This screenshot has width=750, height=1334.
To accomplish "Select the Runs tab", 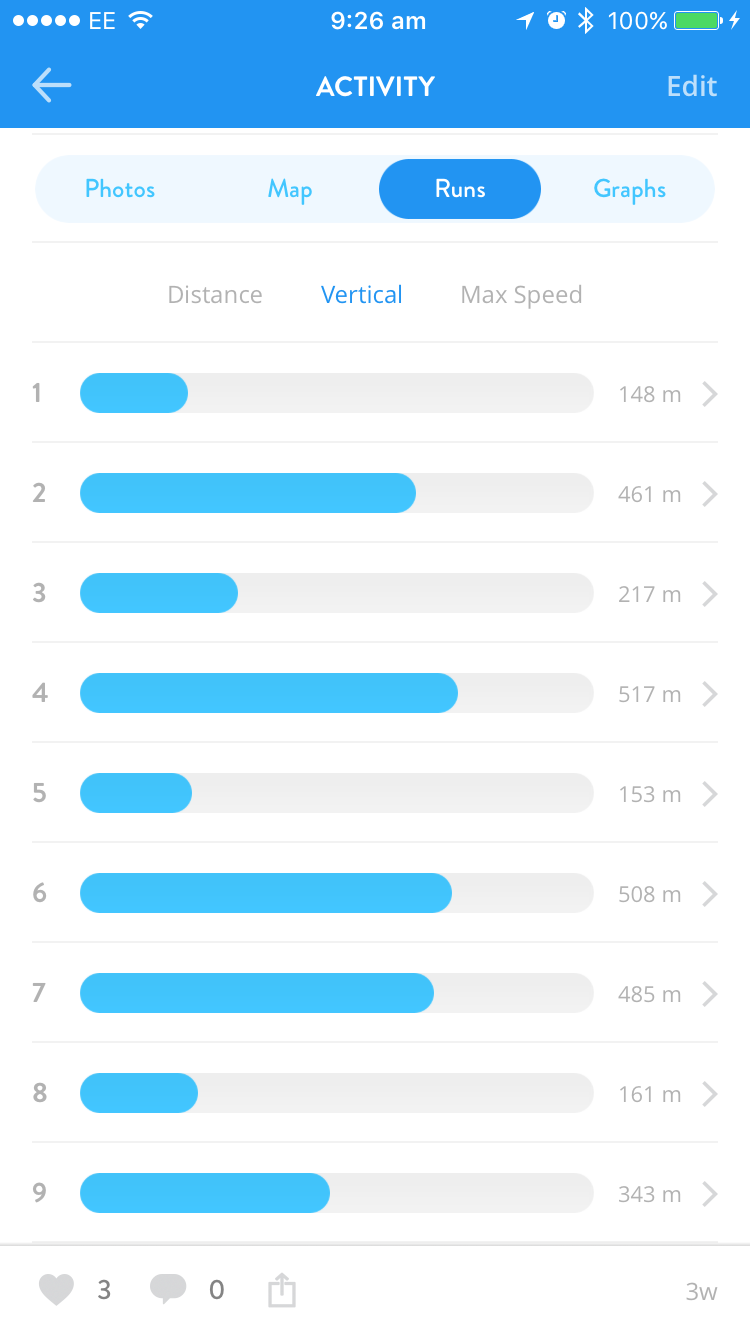I will [460, 189].
